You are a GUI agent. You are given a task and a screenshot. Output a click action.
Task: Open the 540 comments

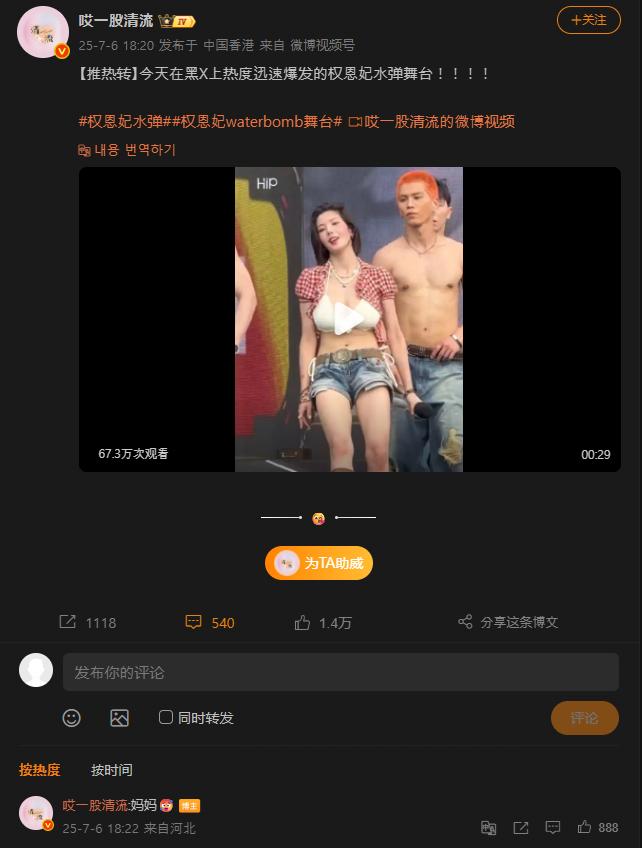(210, 622)
